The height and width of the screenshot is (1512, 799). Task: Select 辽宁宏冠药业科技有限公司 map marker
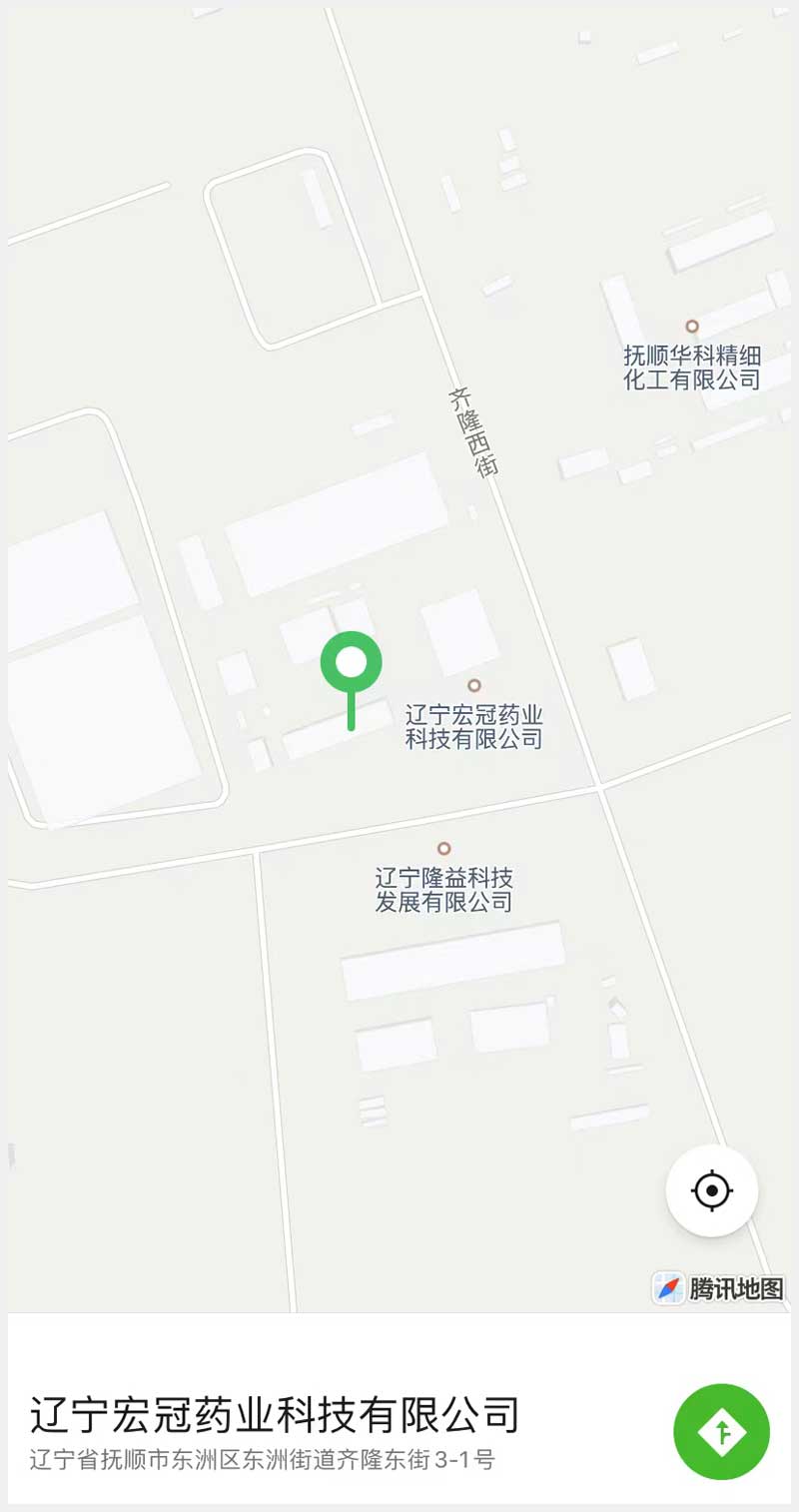[x=474, y=685]
